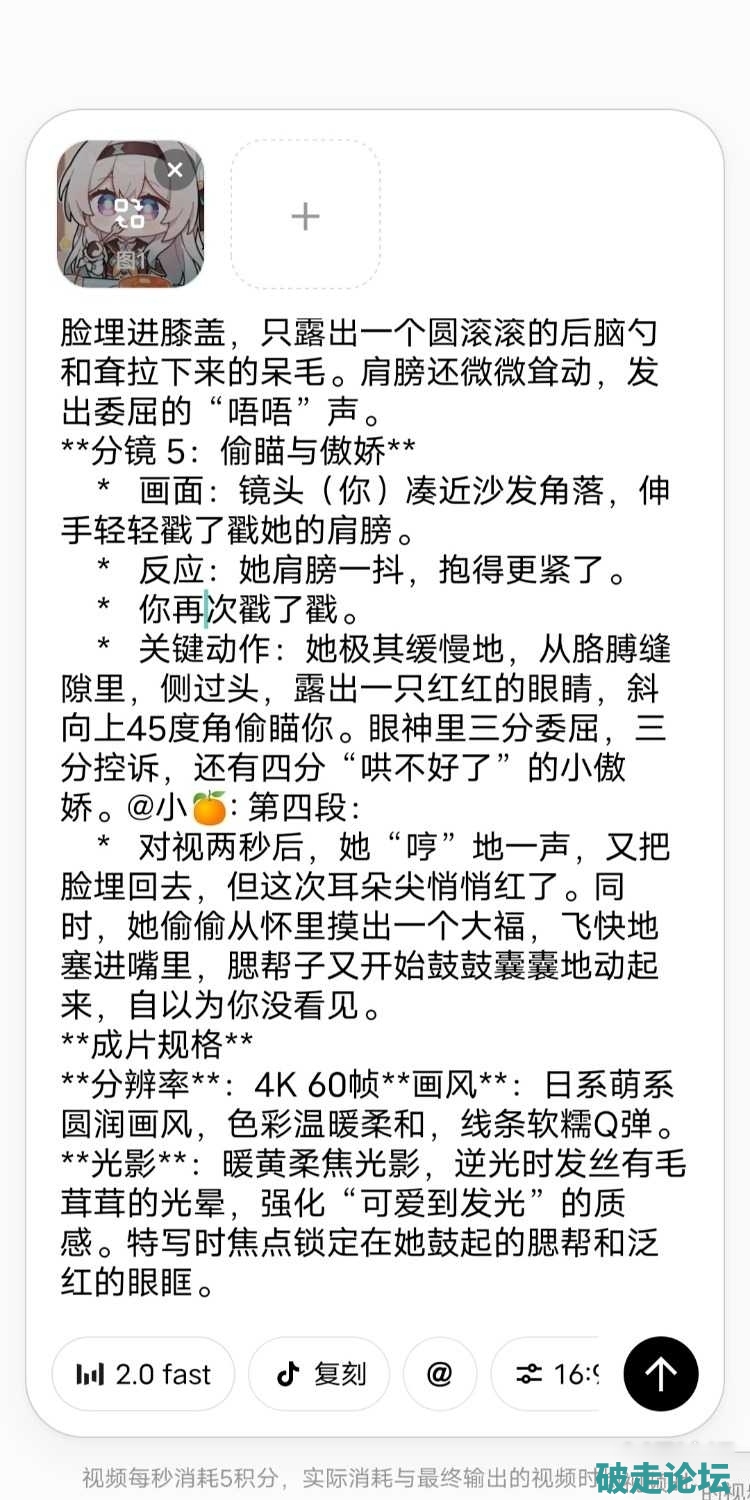
Task: Insert an @ mention
Action: click(x=439, y=1374)
